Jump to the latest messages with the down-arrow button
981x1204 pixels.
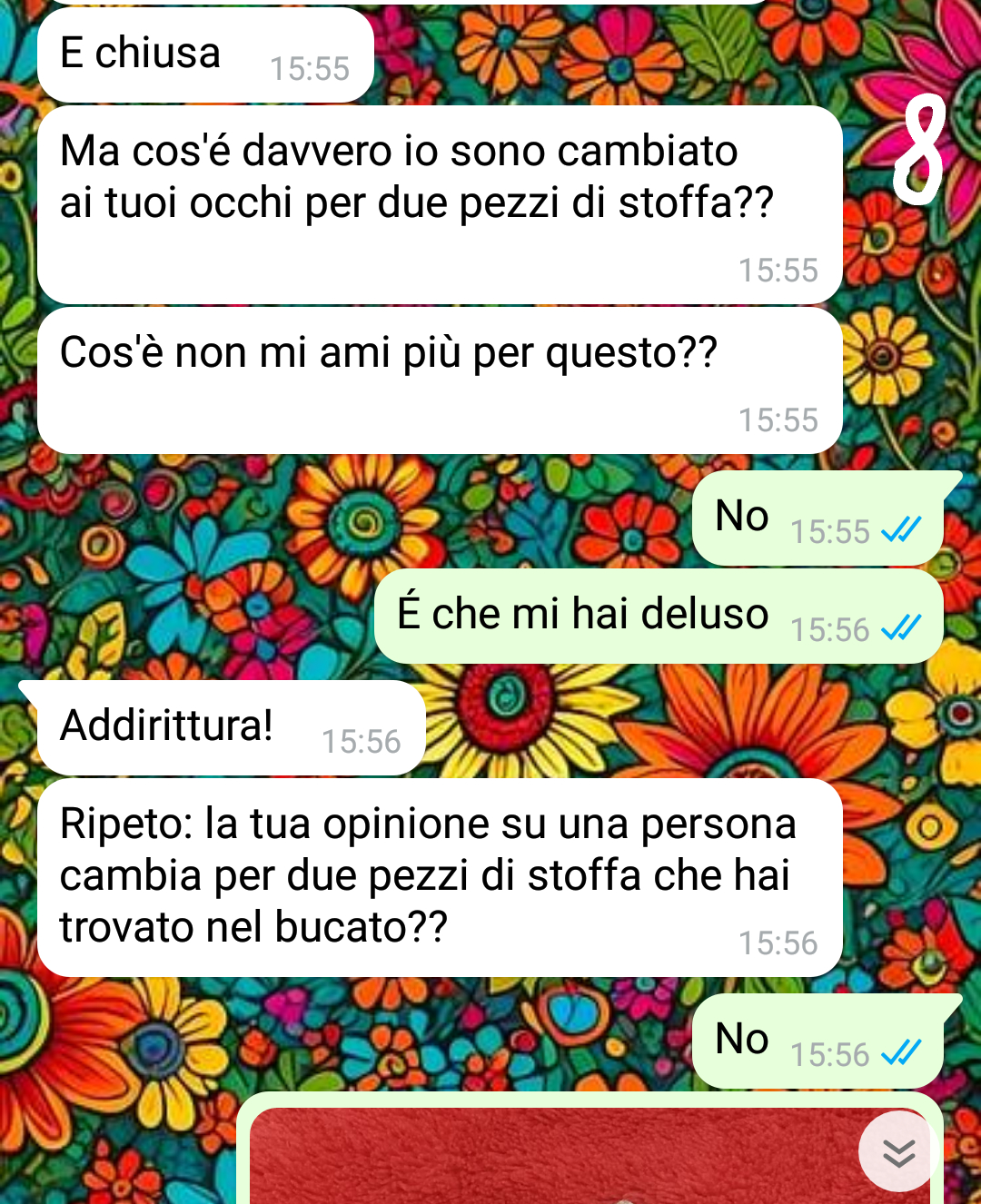898,1152
